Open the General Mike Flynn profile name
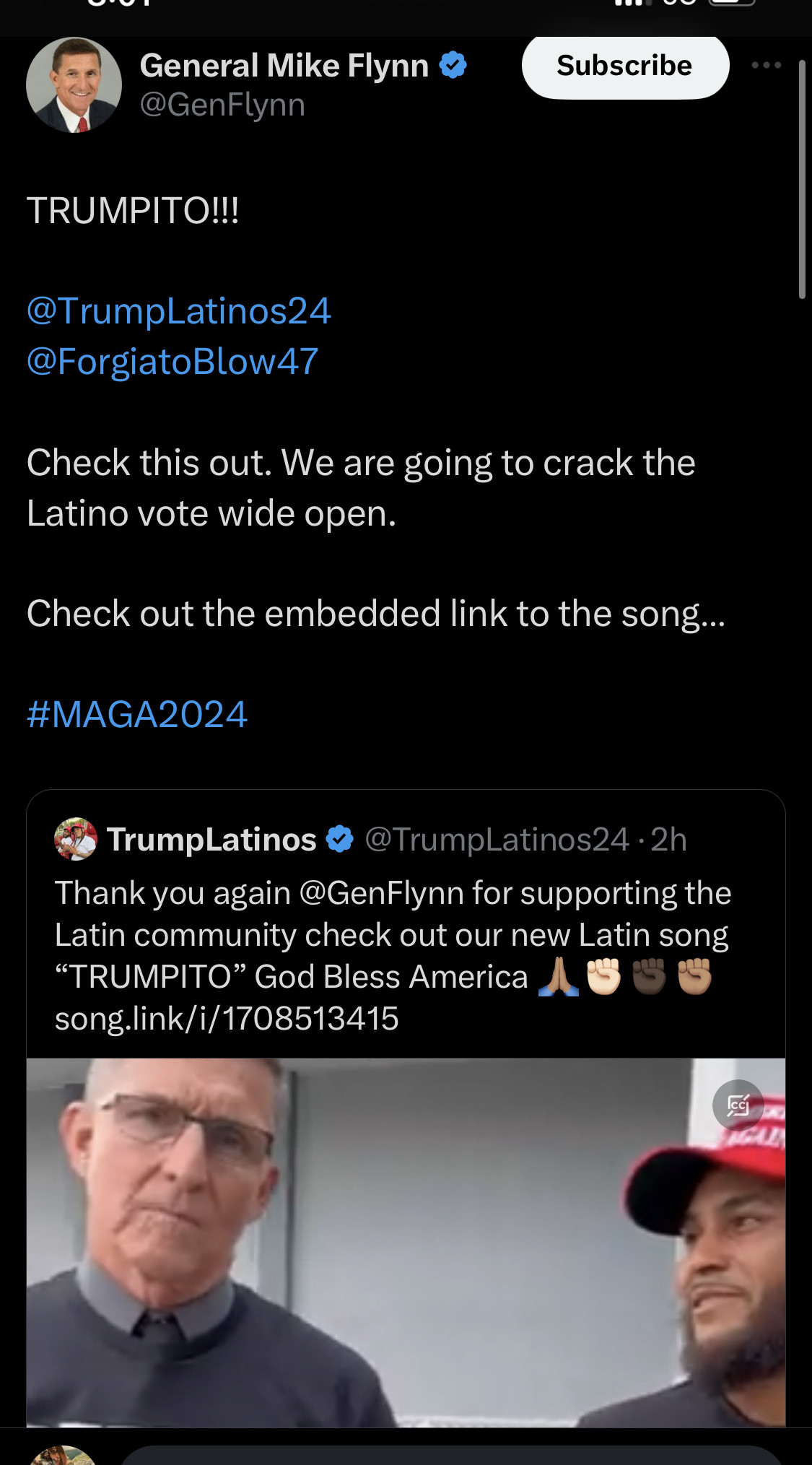 pos(284,66)
